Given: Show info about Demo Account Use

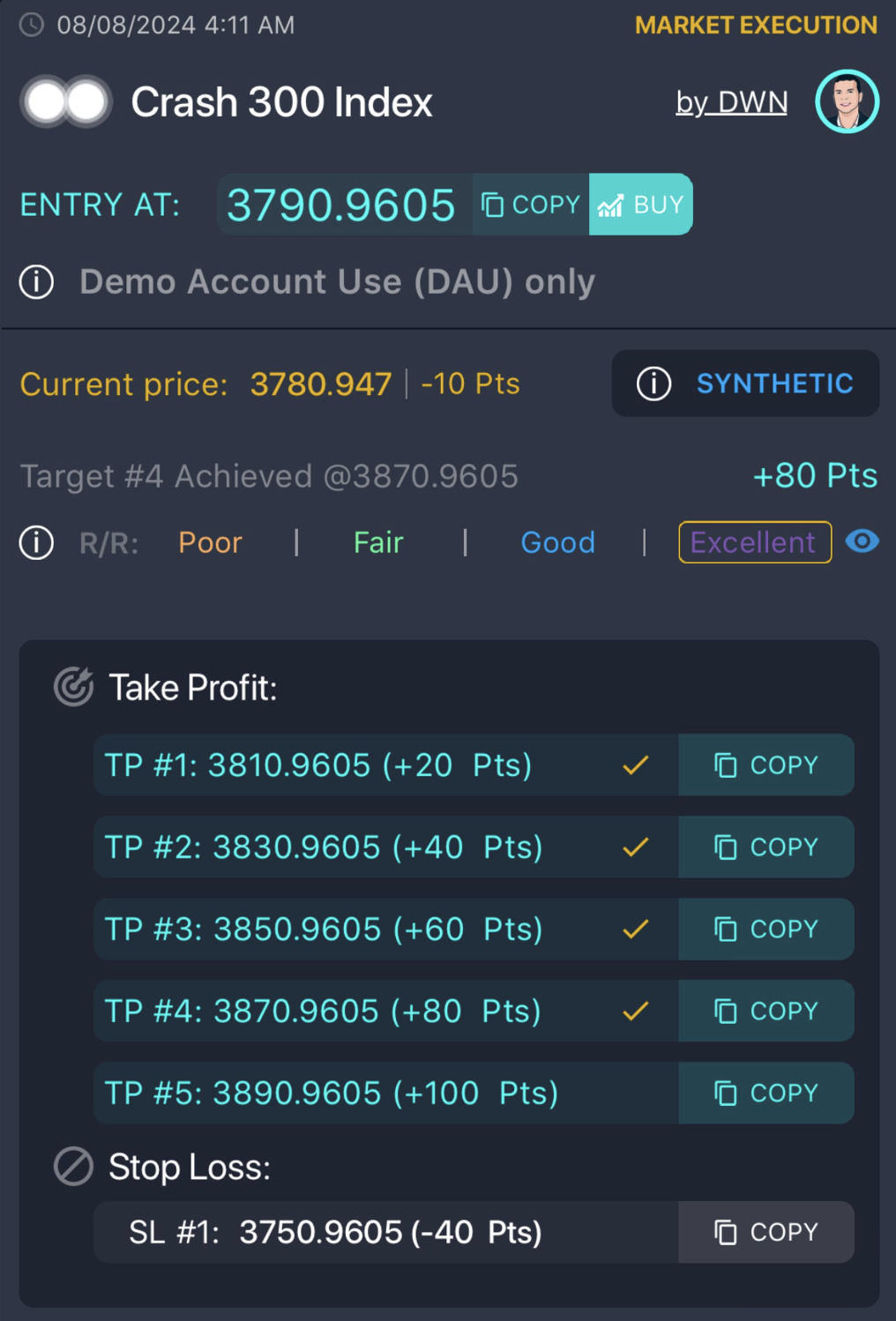Looking at the screenshot, I should (x=37, y=282).
